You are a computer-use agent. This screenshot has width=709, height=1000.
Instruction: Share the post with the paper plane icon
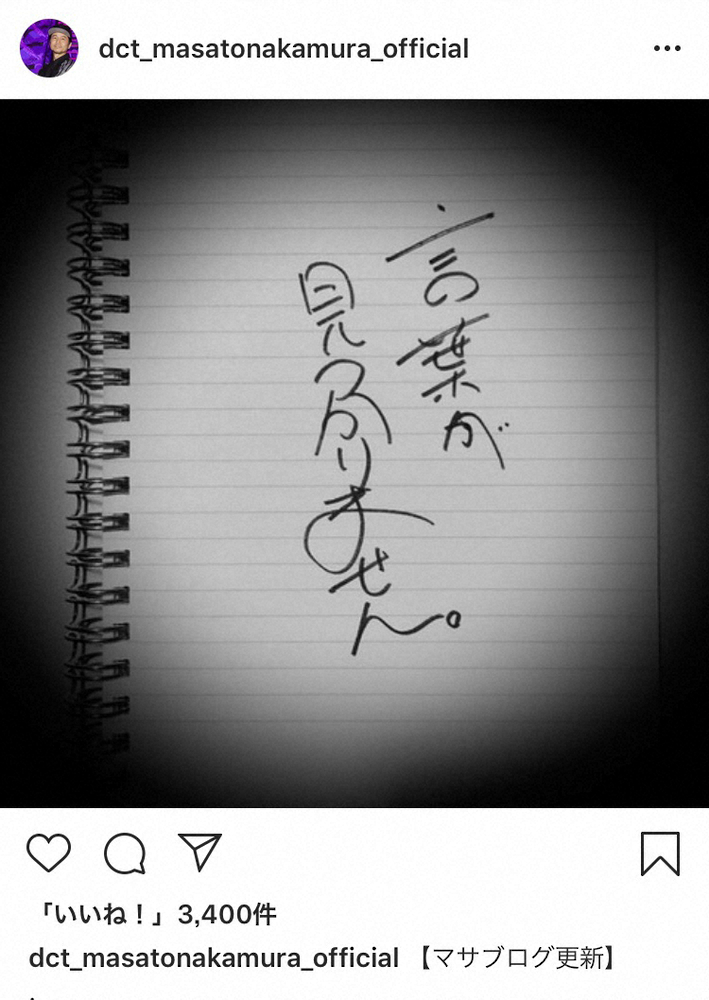199,852
